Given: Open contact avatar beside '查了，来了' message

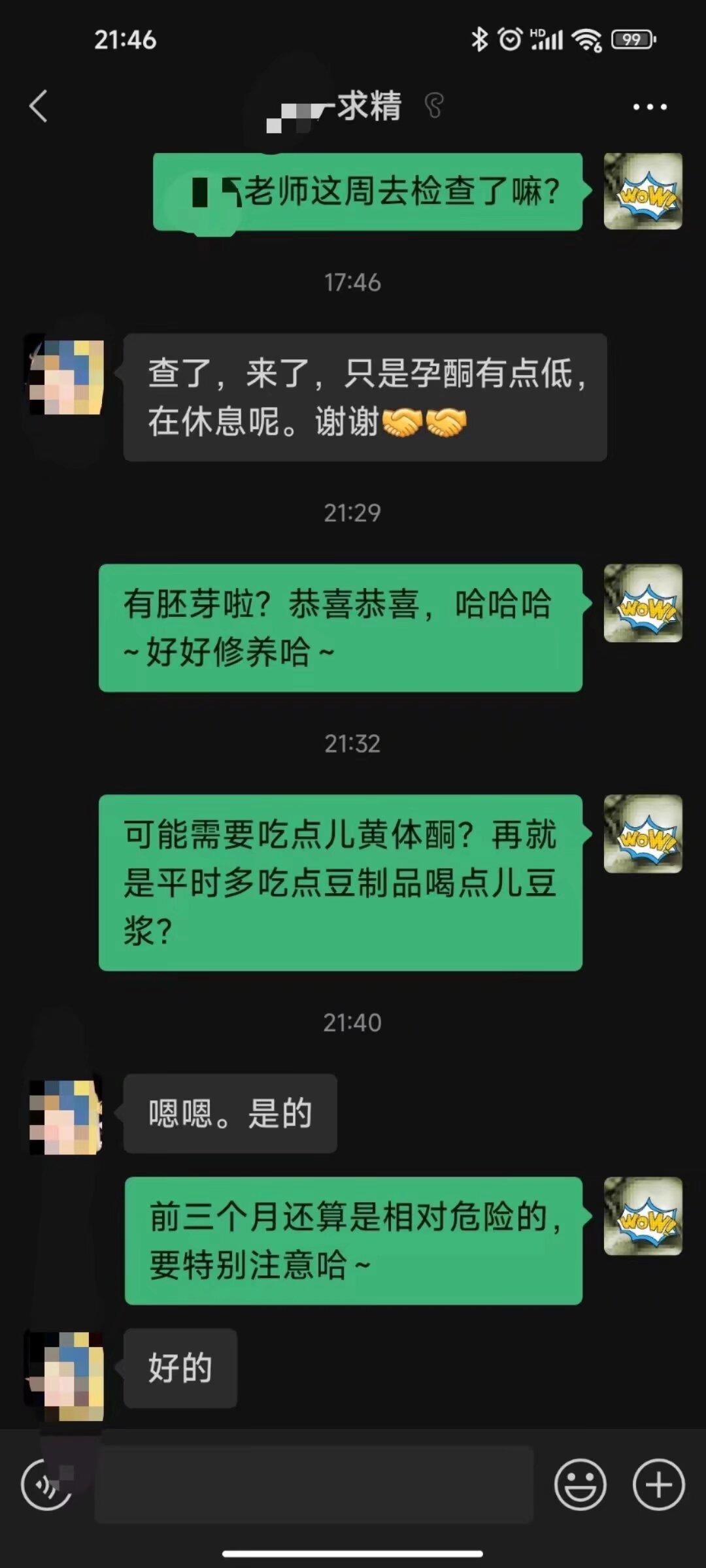Looking at the screenshot, I should pos(65,376).
